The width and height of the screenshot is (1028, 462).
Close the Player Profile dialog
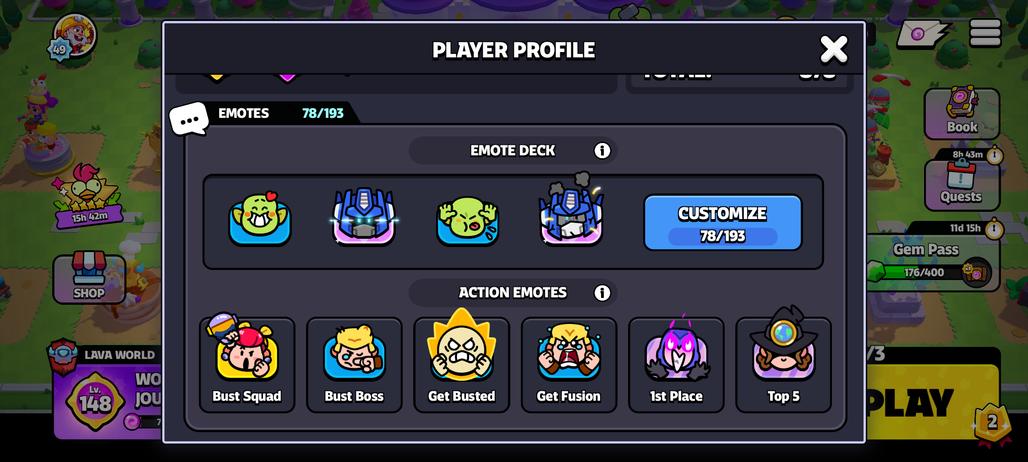tap(833, 49)
